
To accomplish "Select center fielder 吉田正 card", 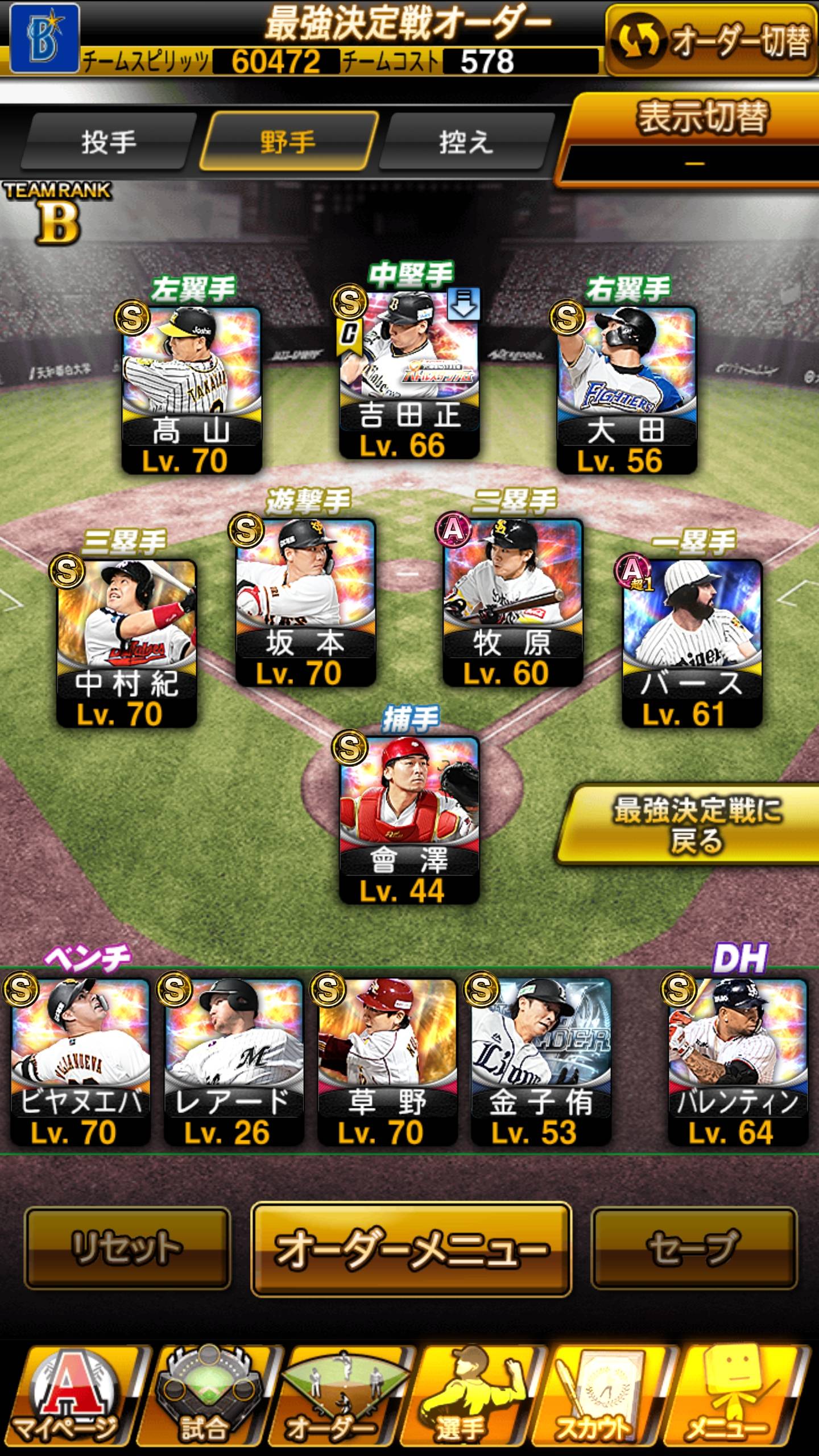I will tap(409, 374).
